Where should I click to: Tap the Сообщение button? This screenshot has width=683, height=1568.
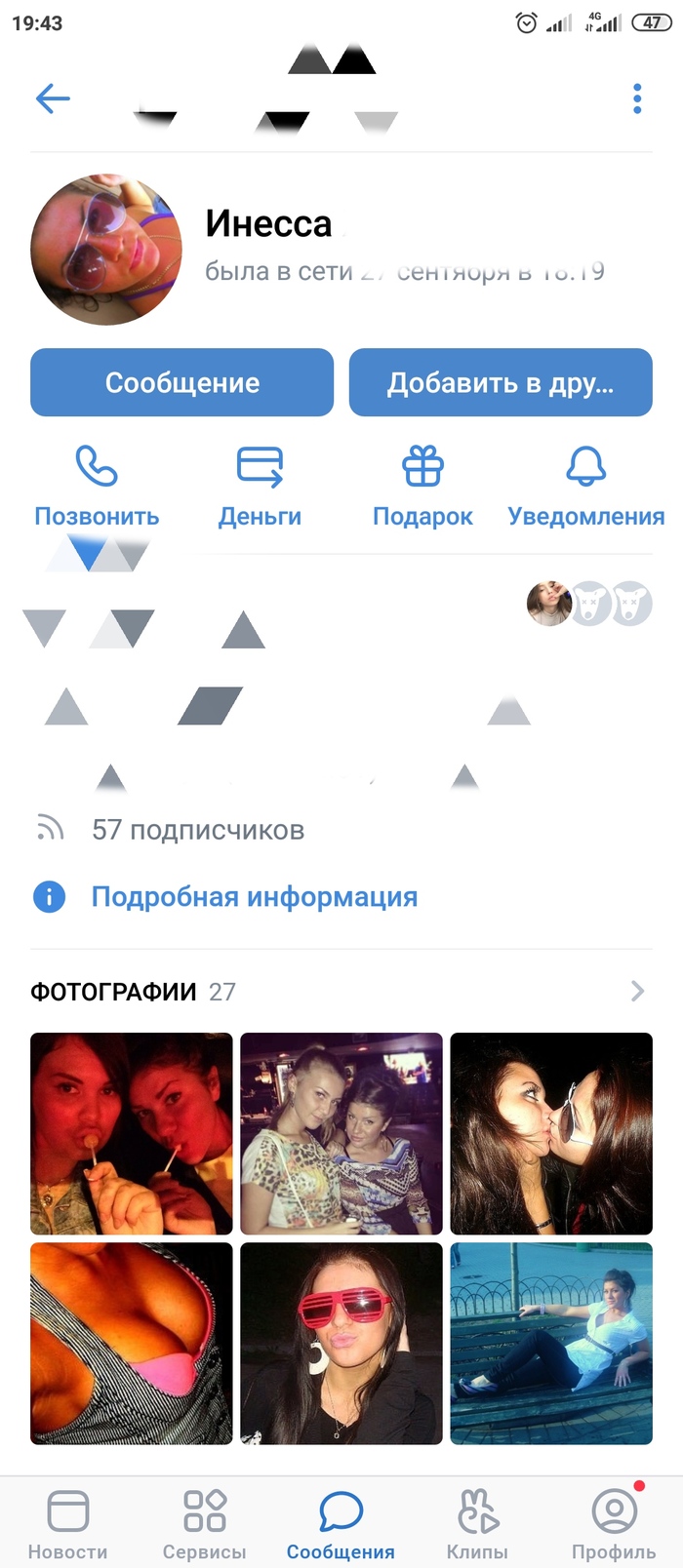(182, 382)
